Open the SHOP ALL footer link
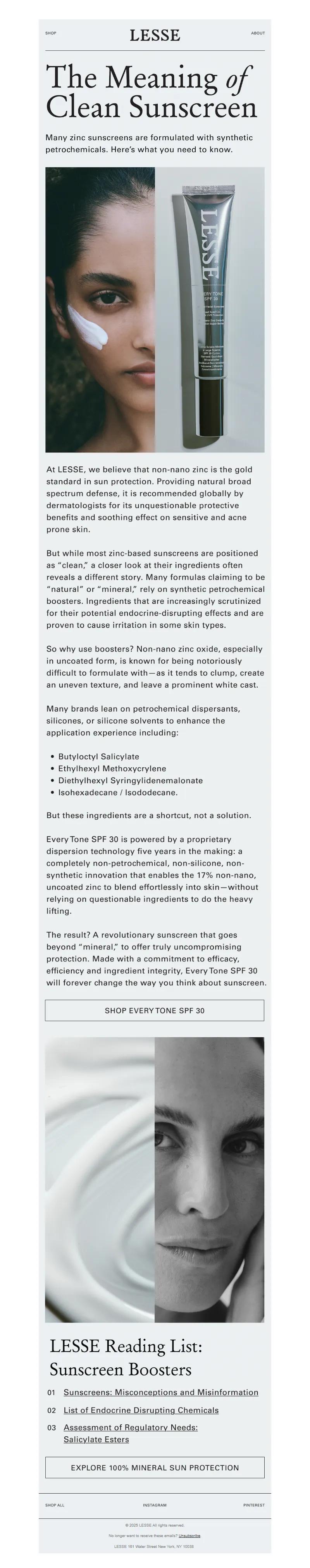Screen dimensions: 310x1568 [x=55, y=1505]
